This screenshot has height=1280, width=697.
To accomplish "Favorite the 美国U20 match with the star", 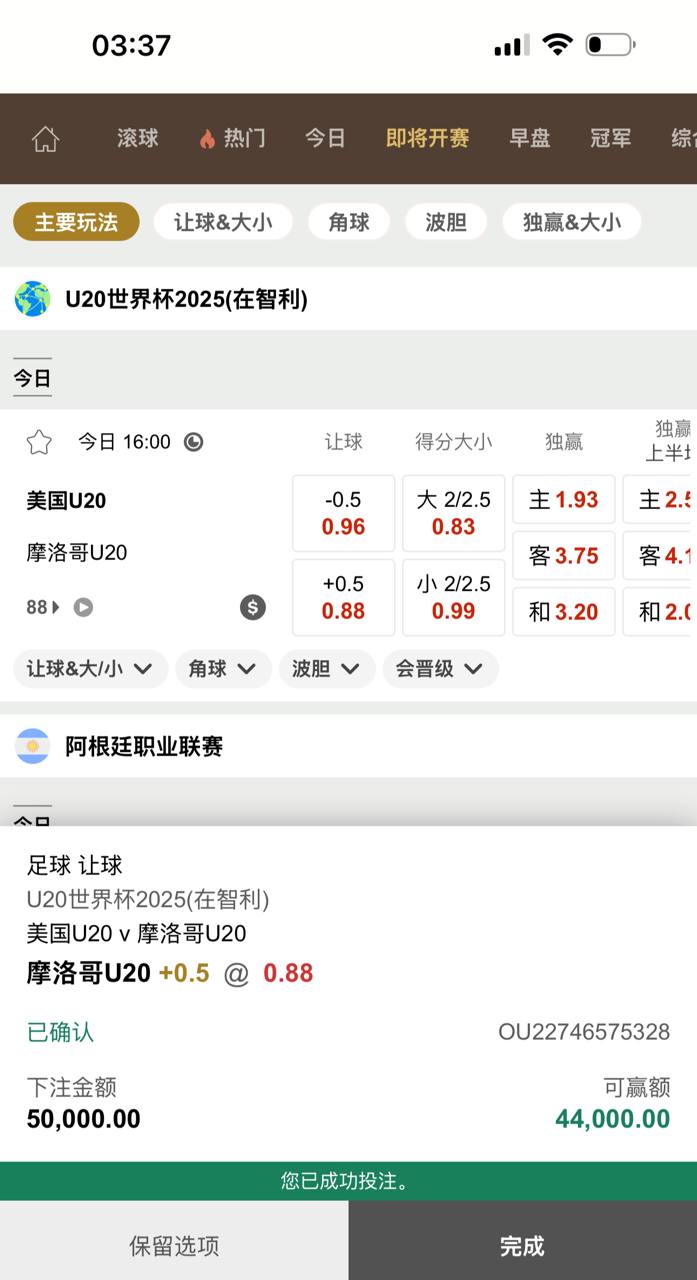I will coord(39,442).
